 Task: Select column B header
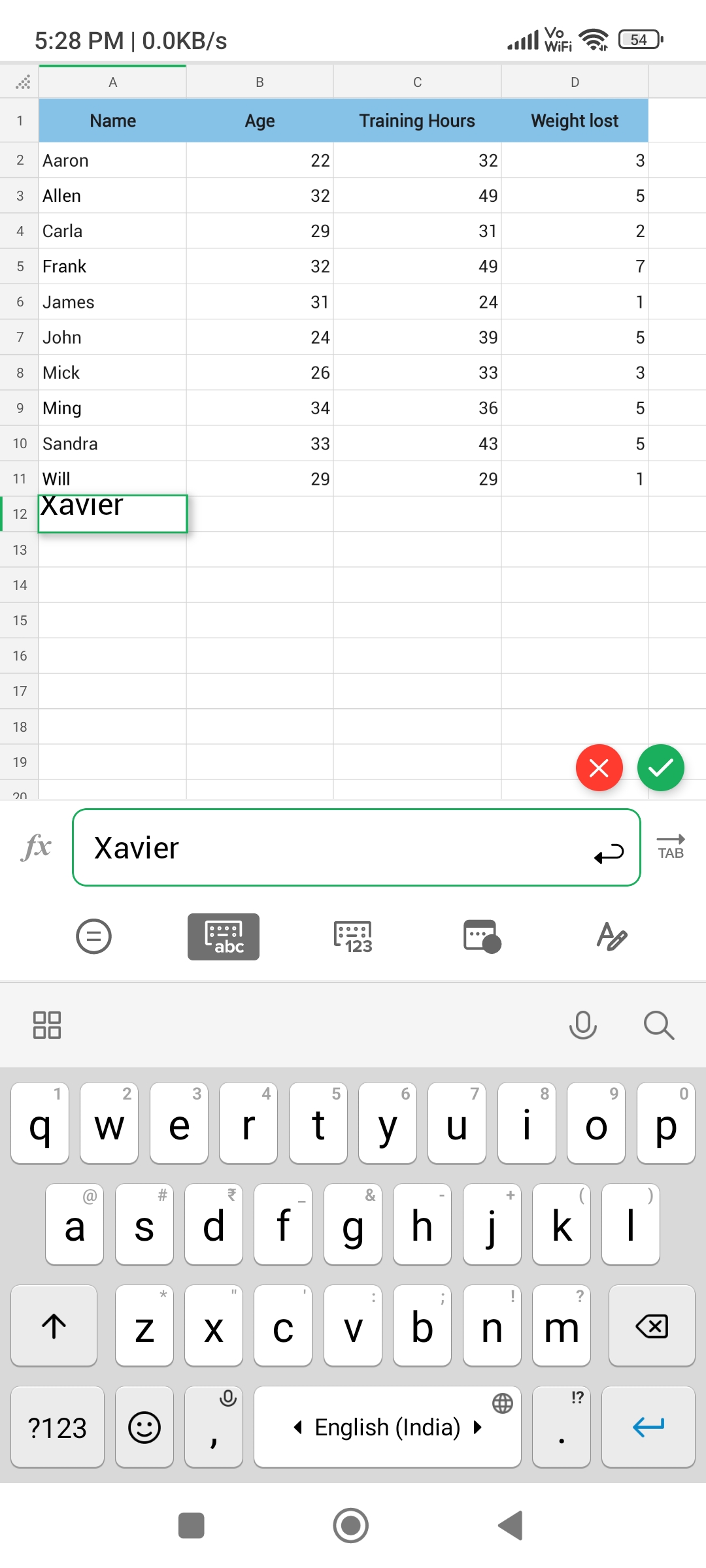[260, 82]
